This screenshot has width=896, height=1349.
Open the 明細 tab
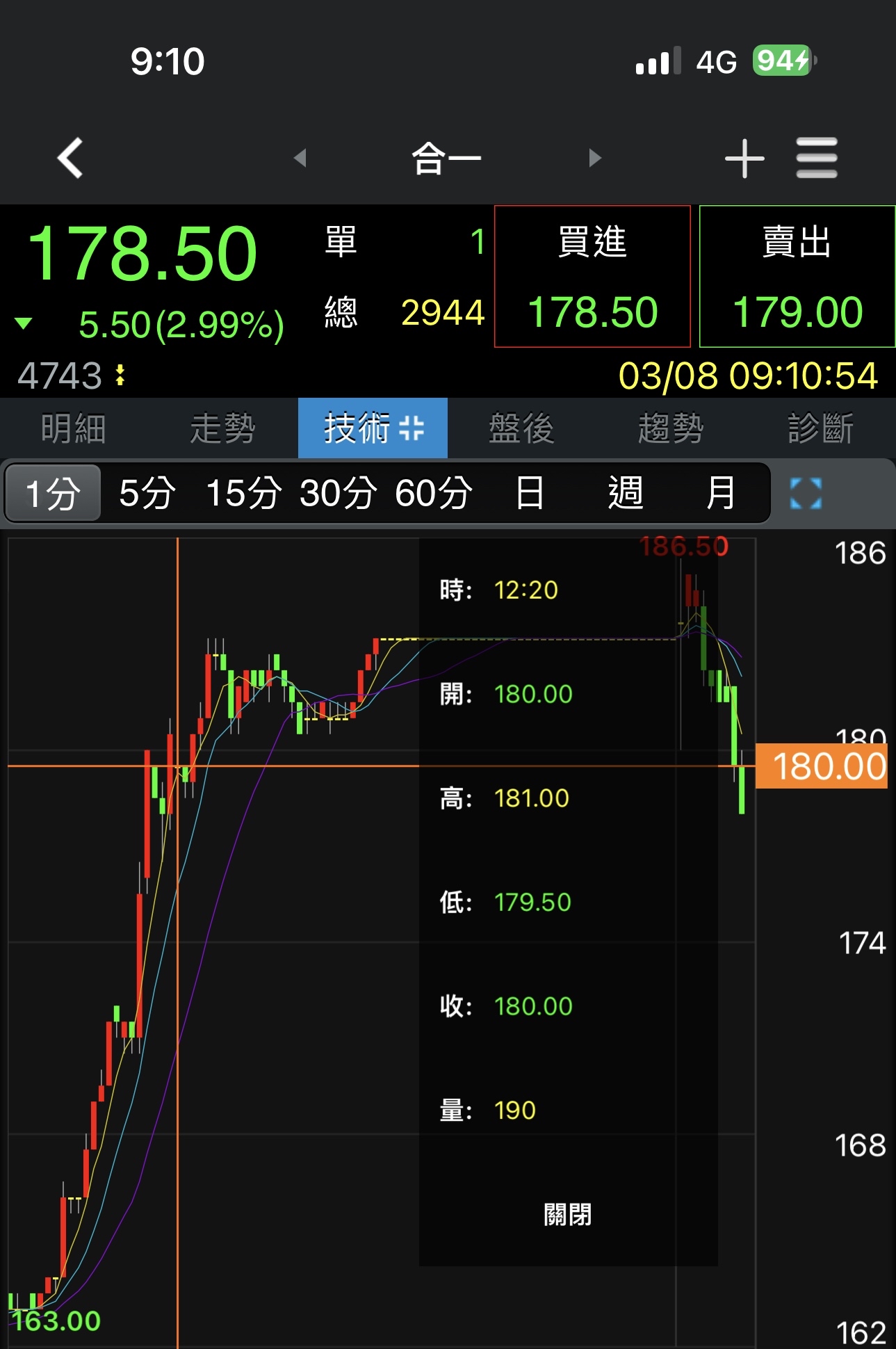click(72, 429)
